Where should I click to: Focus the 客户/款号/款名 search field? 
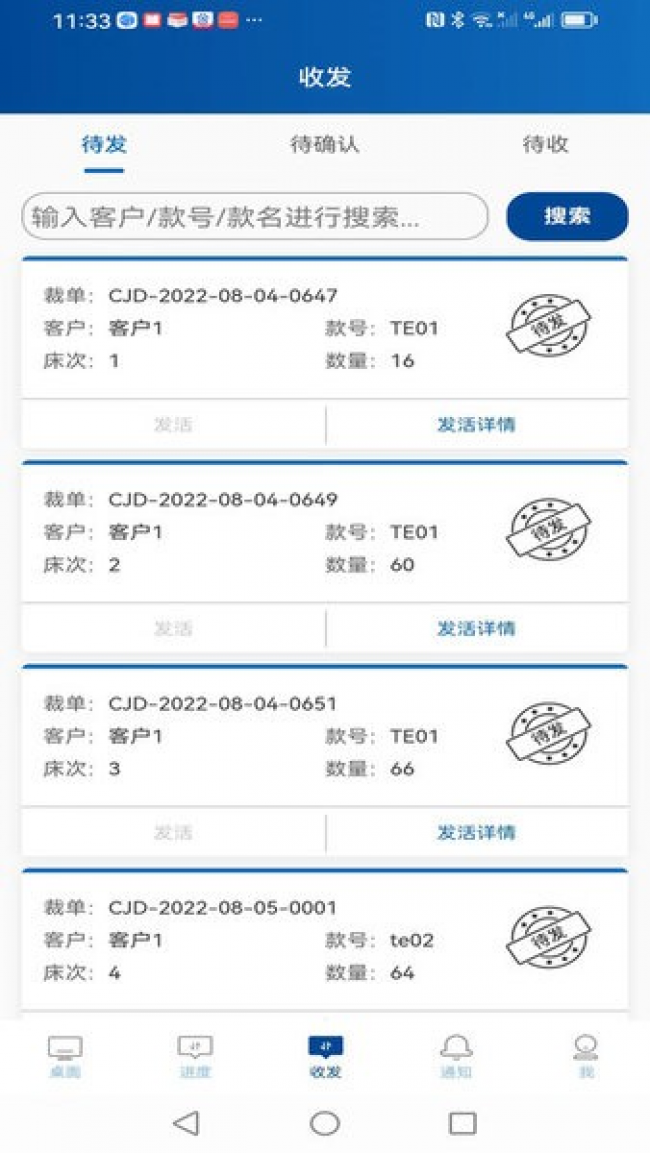(255, 216)
